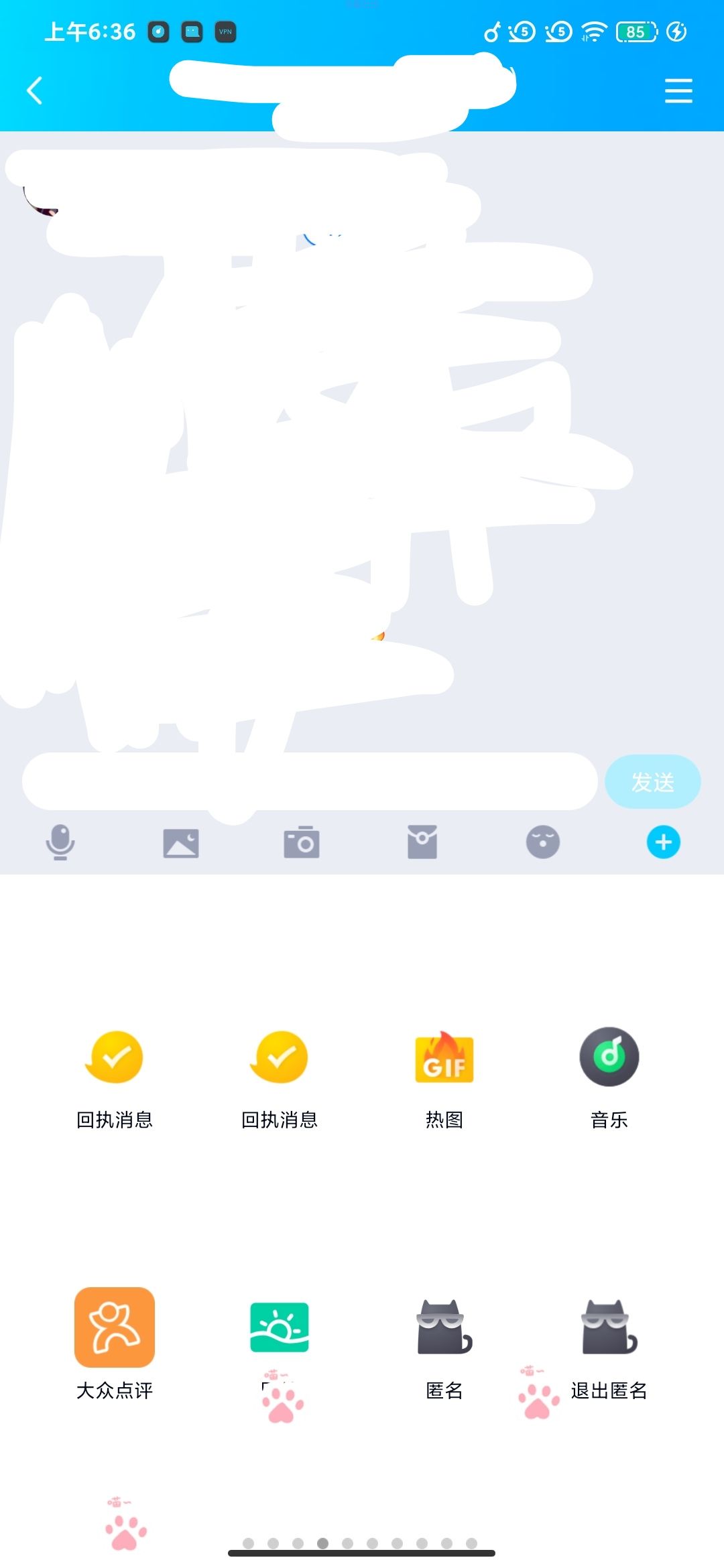Image resolution: width=724 pixels, height=1568 pixels.
Task: Go back from this chat
Action: pos(35,90)
